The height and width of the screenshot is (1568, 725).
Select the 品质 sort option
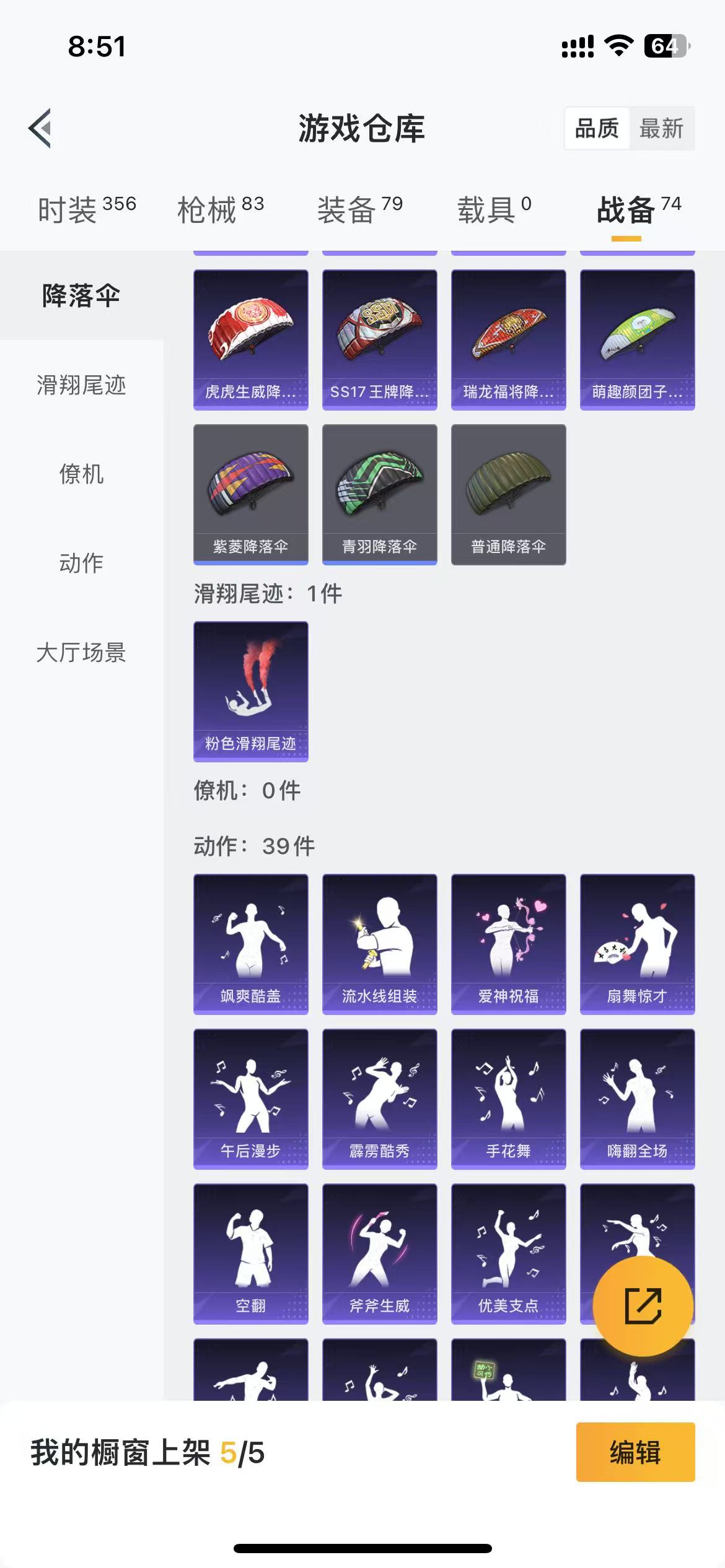pyautogui.click(x=597, y=129)
